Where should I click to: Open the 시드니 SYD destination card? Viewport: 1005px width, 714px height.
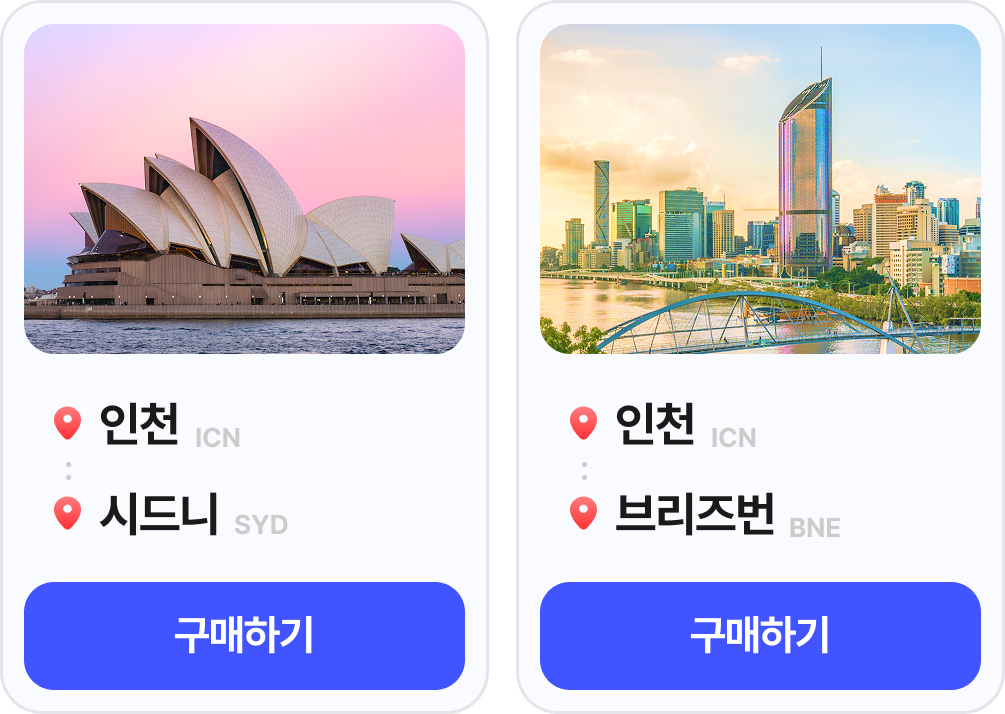pos(244,190)
